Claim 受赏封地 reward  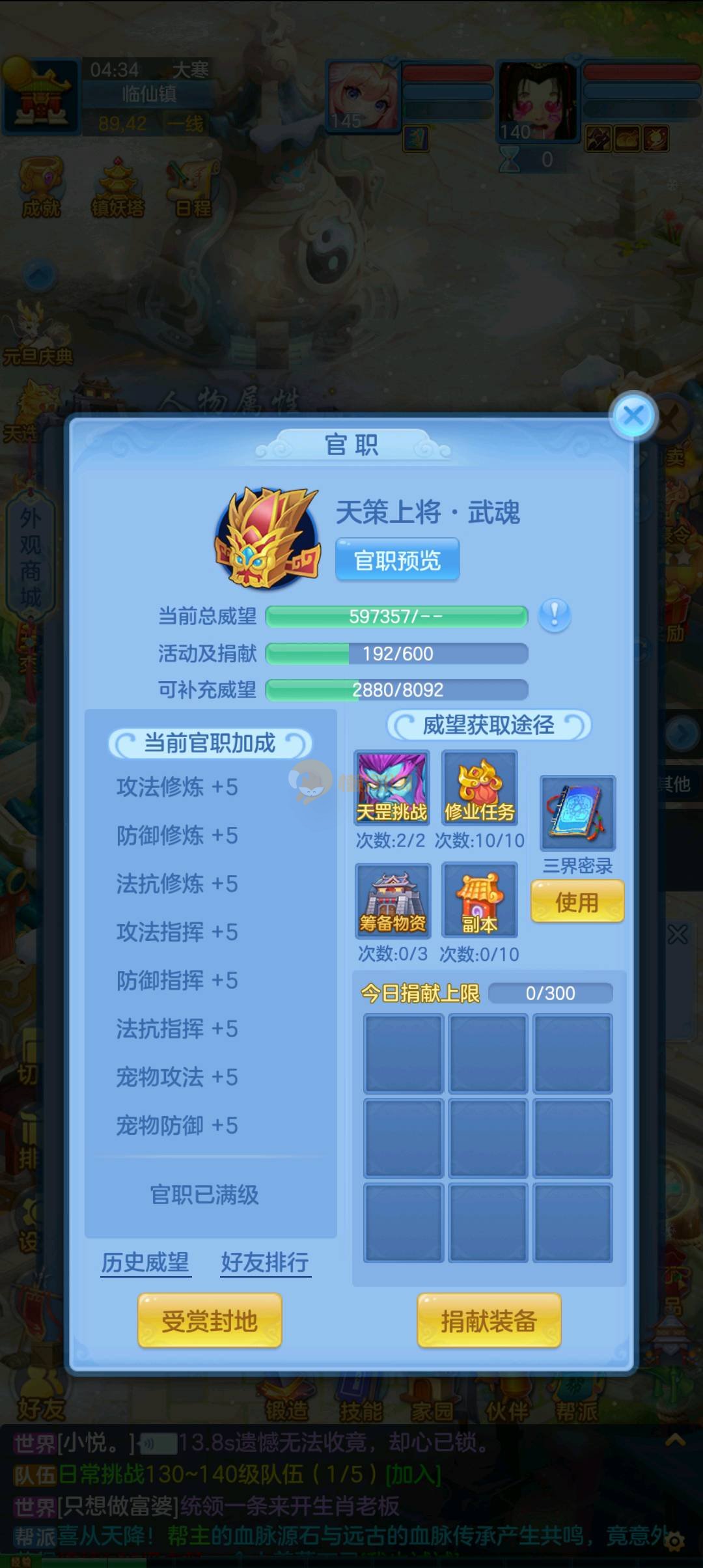210,1321
